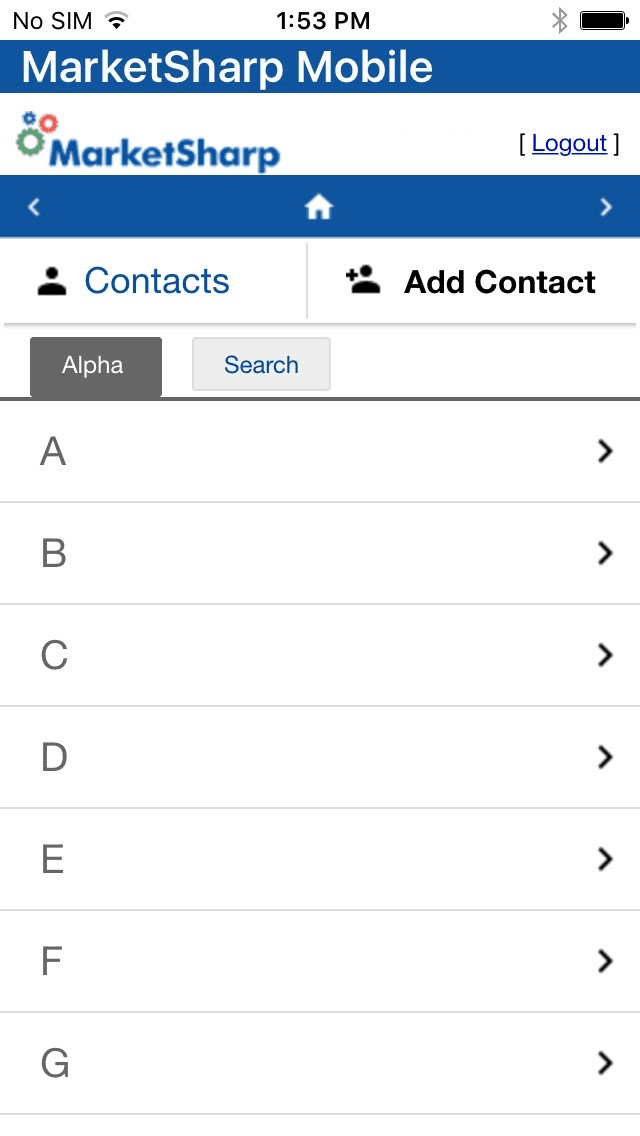Open contacts under letter B
The image size is (640, 1136).
tap(320, 553)
